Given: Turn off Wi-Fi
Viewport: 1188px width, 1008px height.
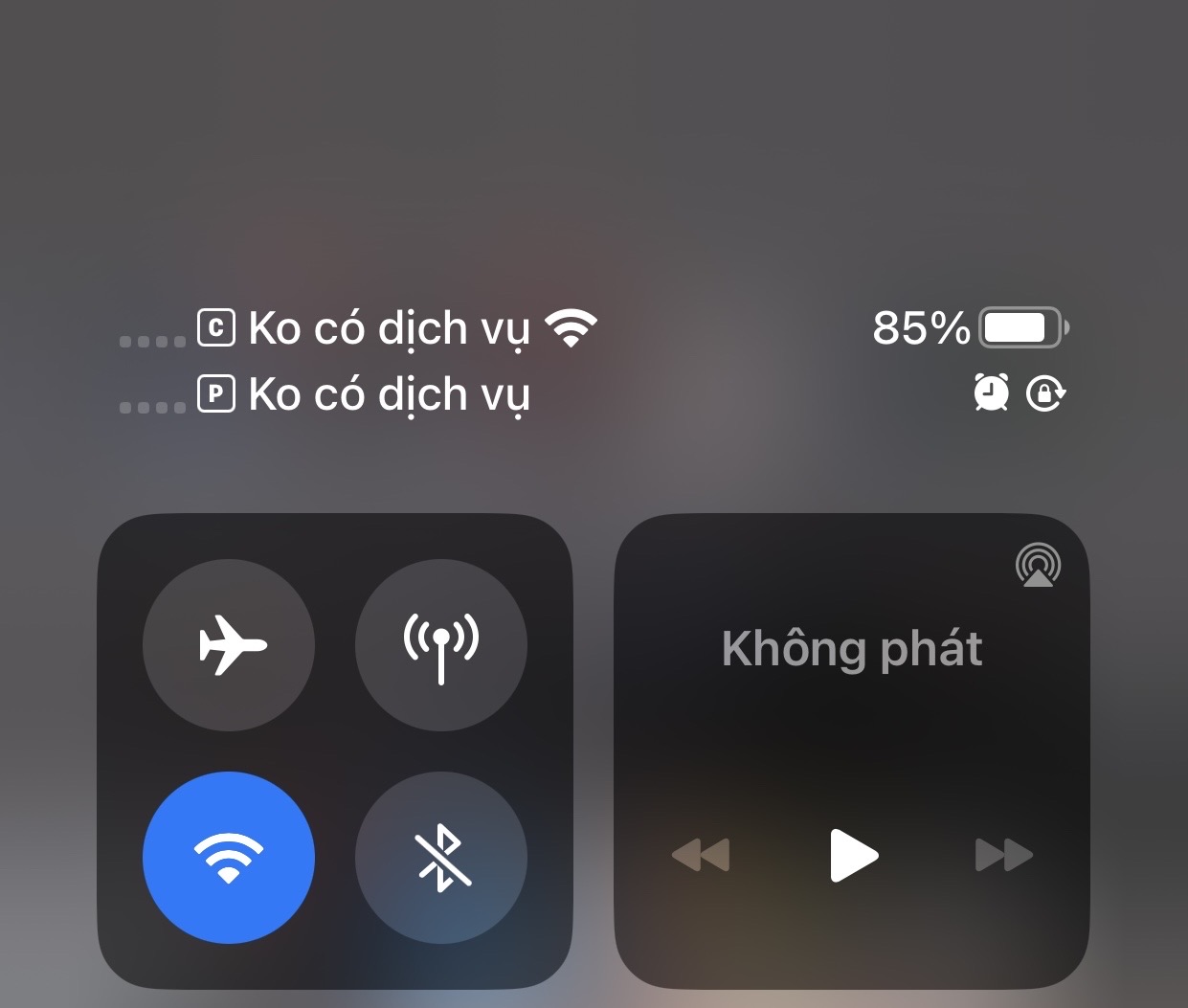Looking at the screenshot, I should click(x=229, y=857).
